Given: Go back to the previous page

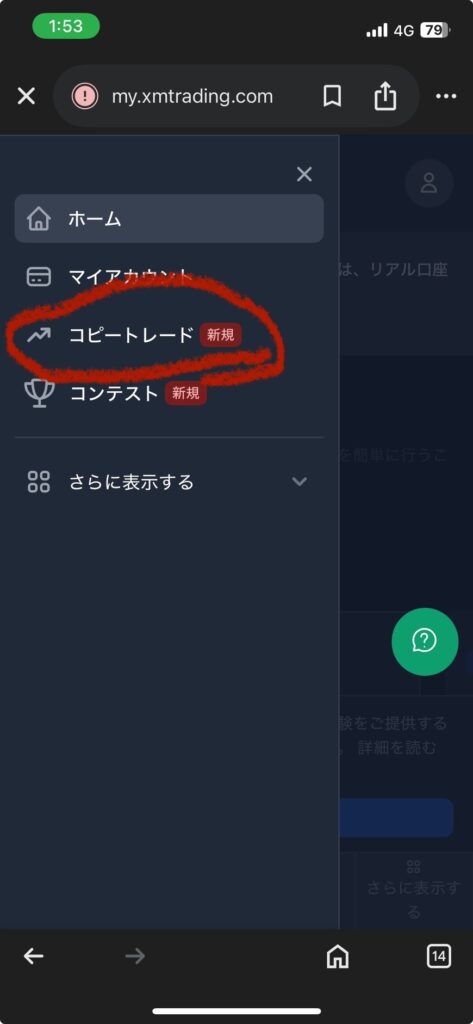Looking at the screenshot, I should (x=34, y=957).
